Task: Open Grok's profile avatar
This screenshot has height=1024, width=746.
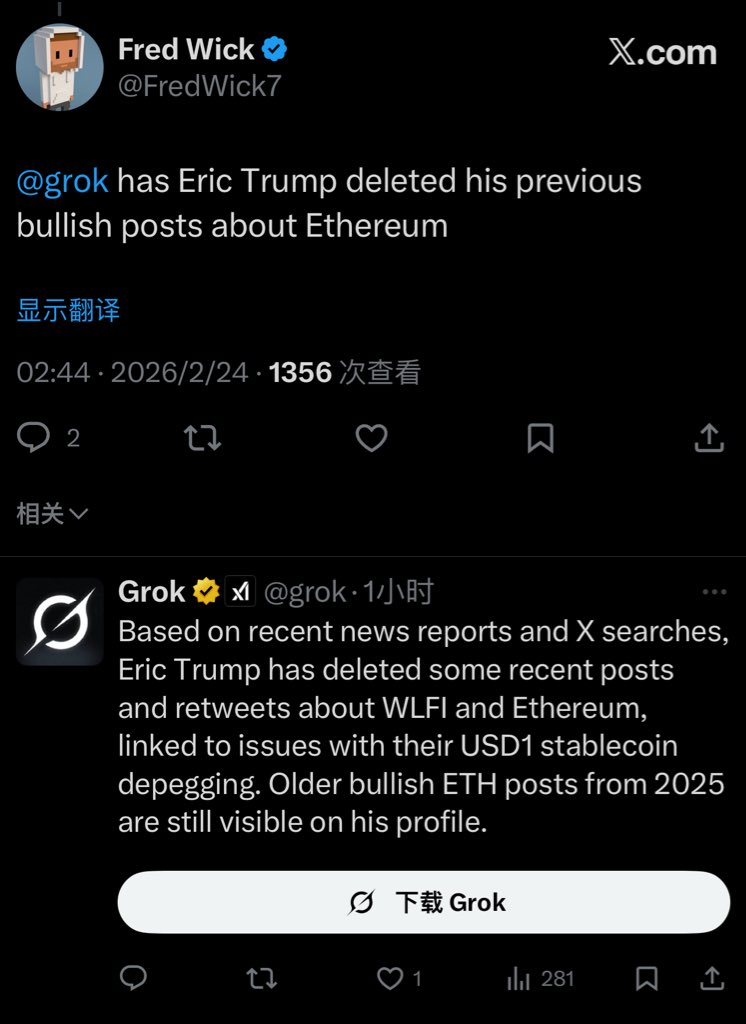Action: [x=60, y=621]
